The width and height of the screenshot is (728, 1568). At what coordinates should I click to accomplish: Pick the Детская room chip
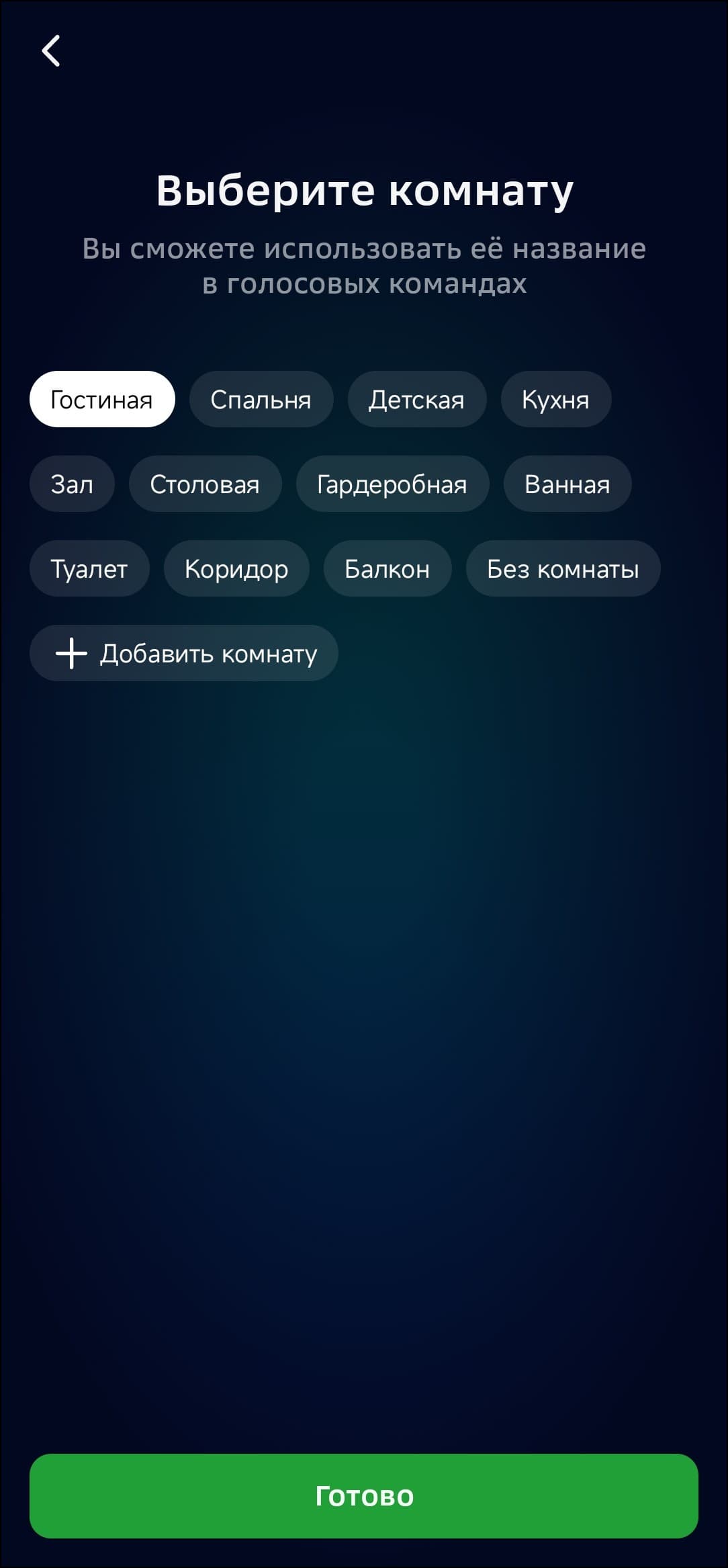click(416, 400)
